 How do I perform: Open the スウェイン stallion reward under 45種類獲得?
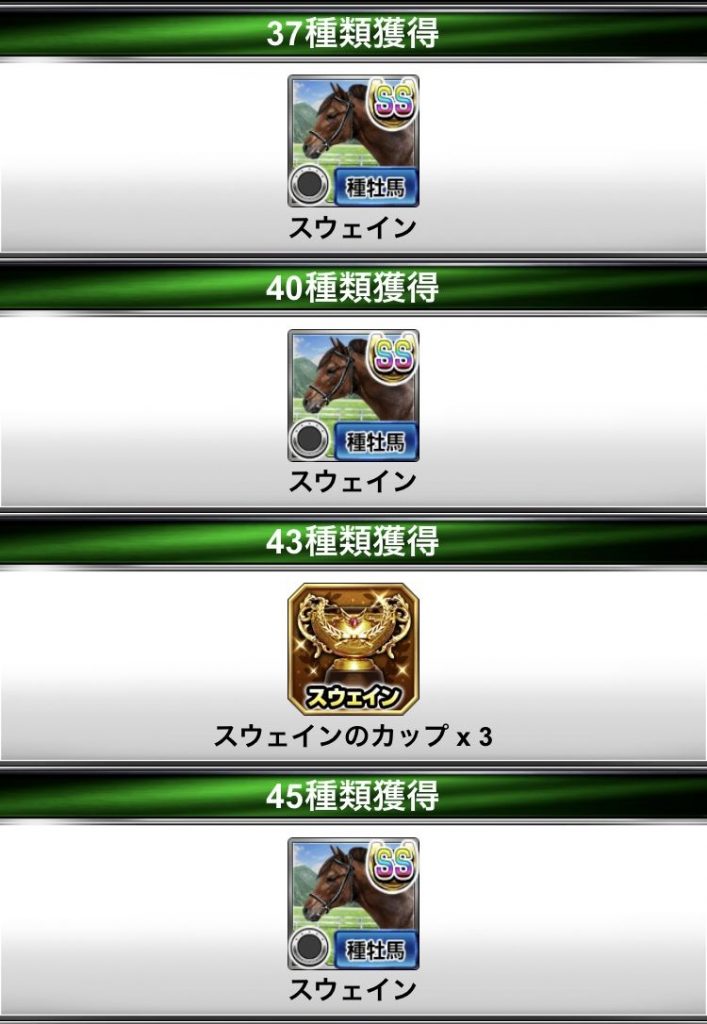click(353, 903)
